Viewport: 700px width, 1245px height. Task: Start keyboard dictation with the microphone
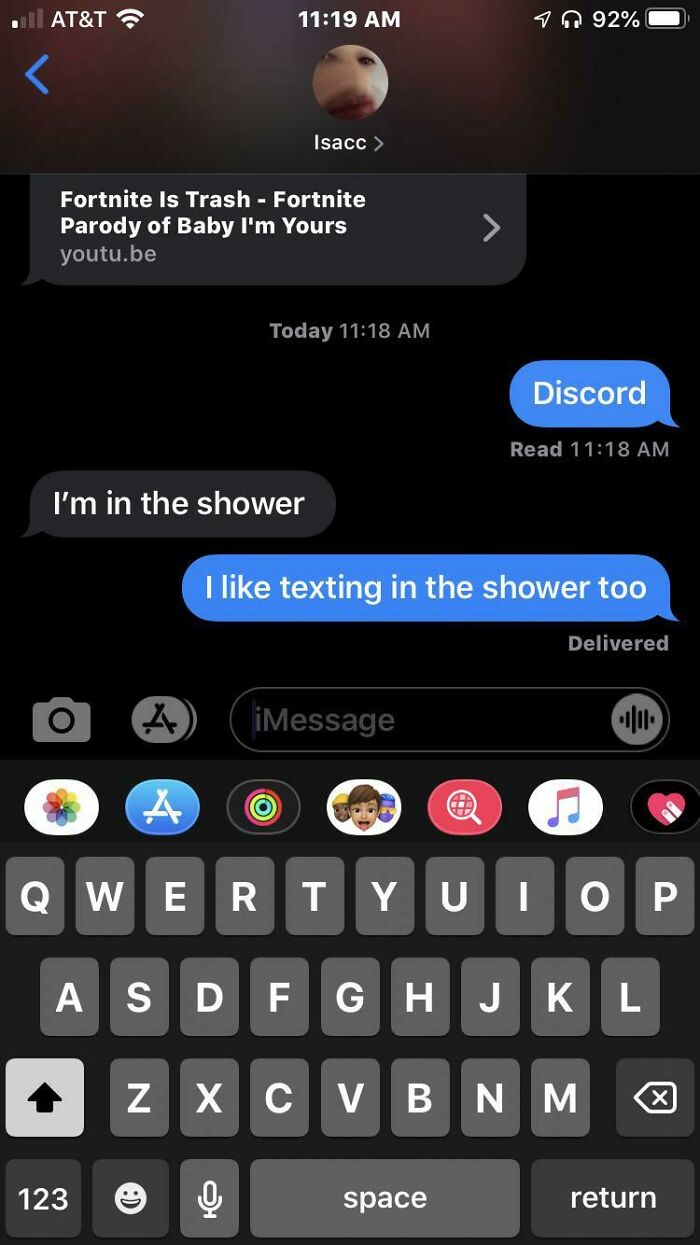coord(210,1198)
